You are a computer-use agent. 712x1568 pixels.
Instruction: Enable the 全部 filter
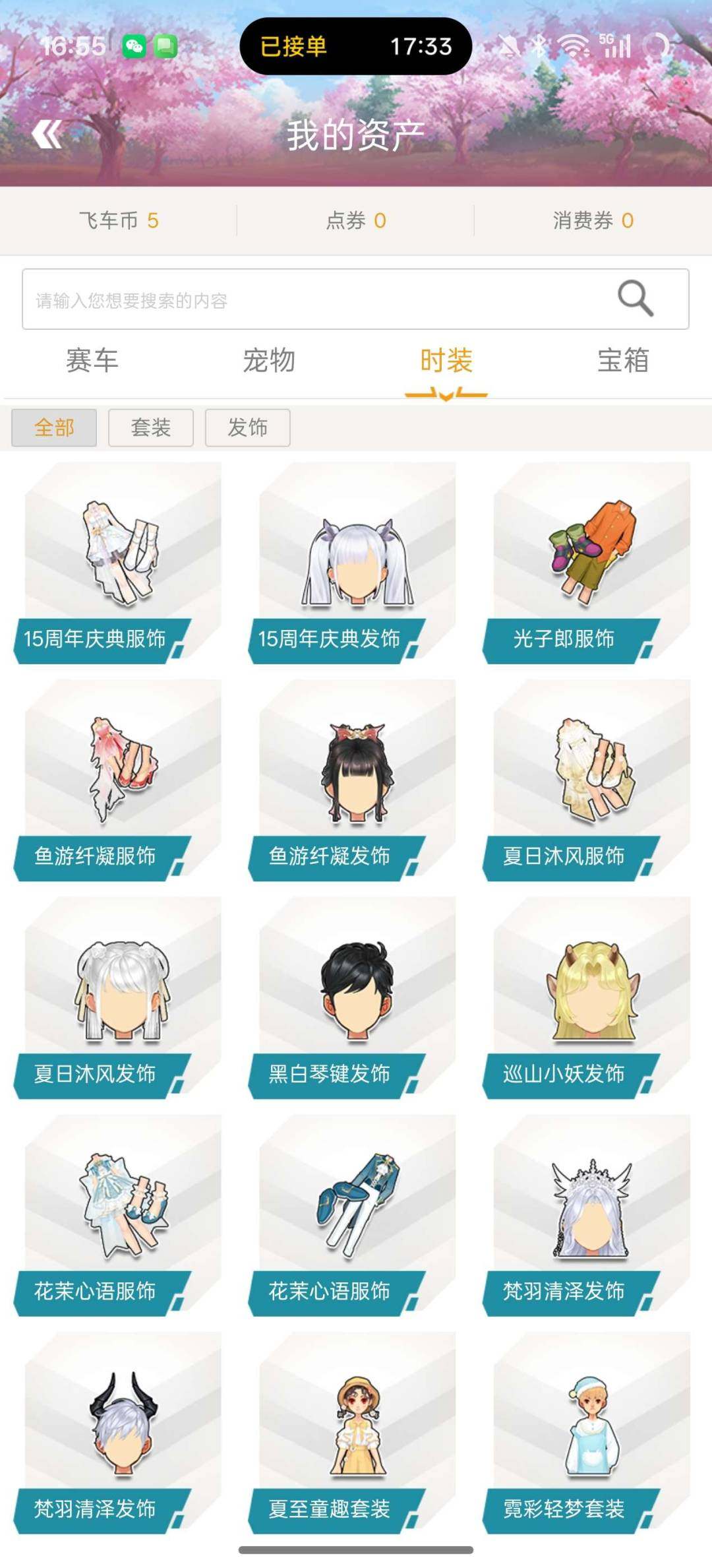tap(55, 428)
